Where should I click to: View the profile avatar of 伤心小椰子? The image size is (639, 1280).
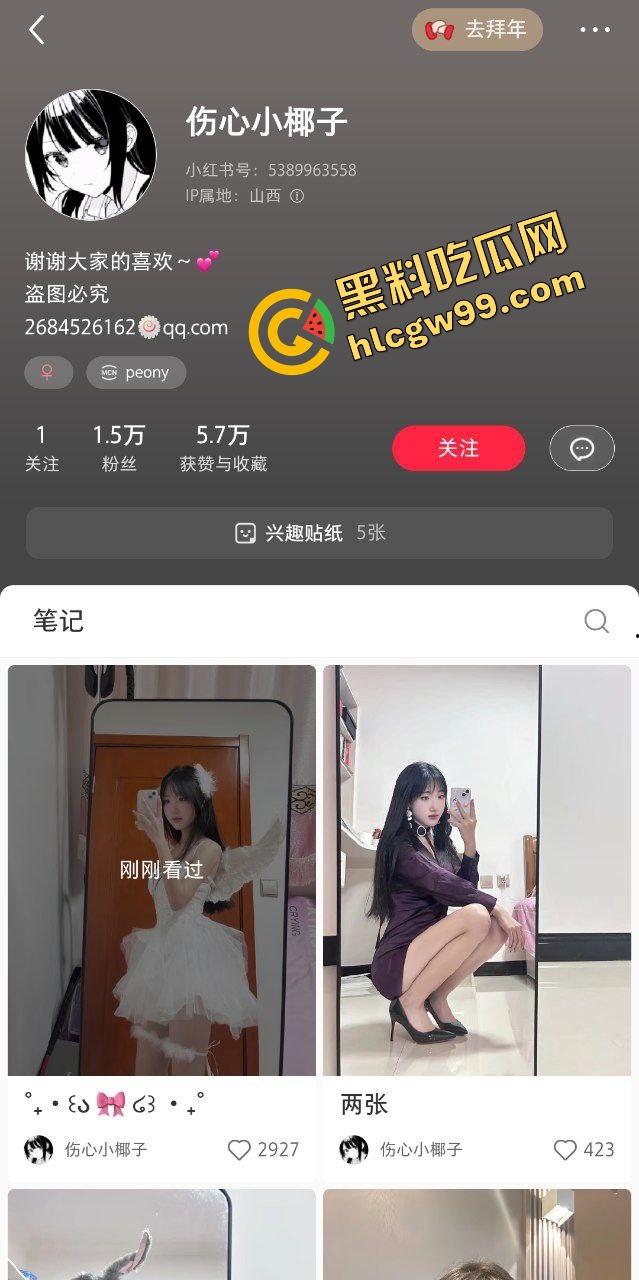(90, 154)
